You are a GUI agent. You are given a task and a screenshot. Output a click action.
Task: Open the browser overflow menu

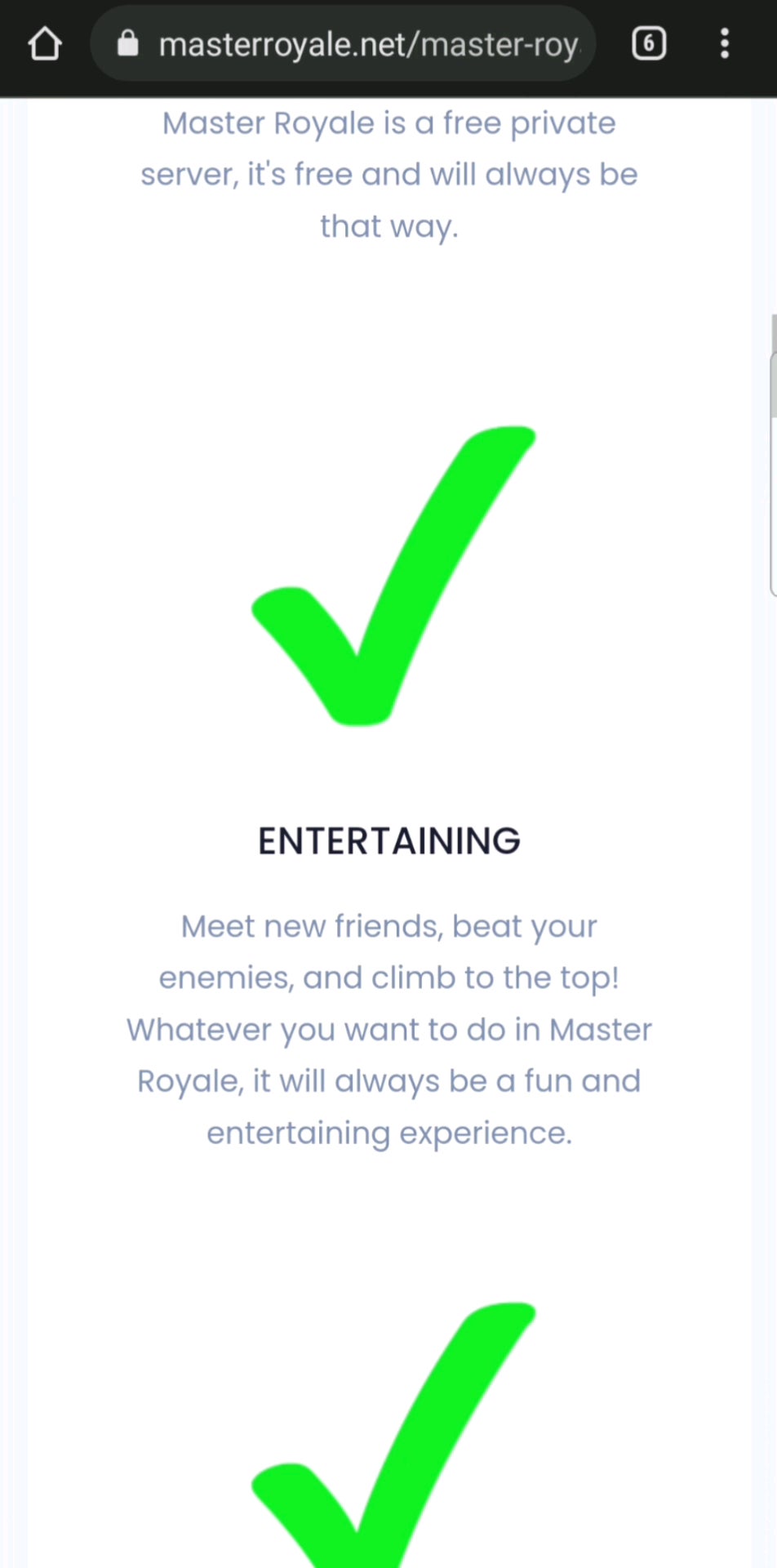point(725,44)
